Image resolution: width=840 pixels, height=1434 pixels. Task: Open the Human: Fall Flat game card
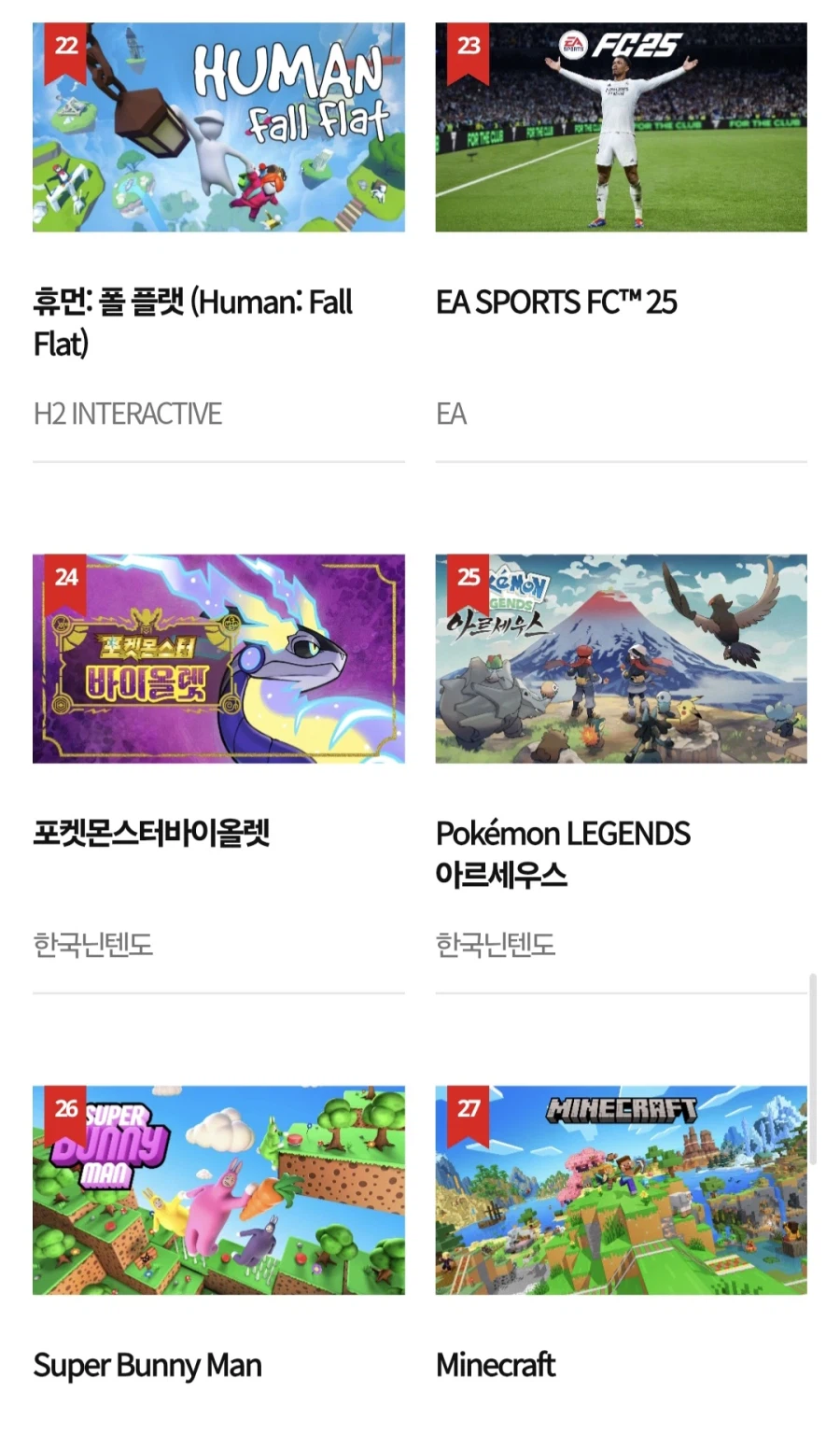tap(218, 128)
